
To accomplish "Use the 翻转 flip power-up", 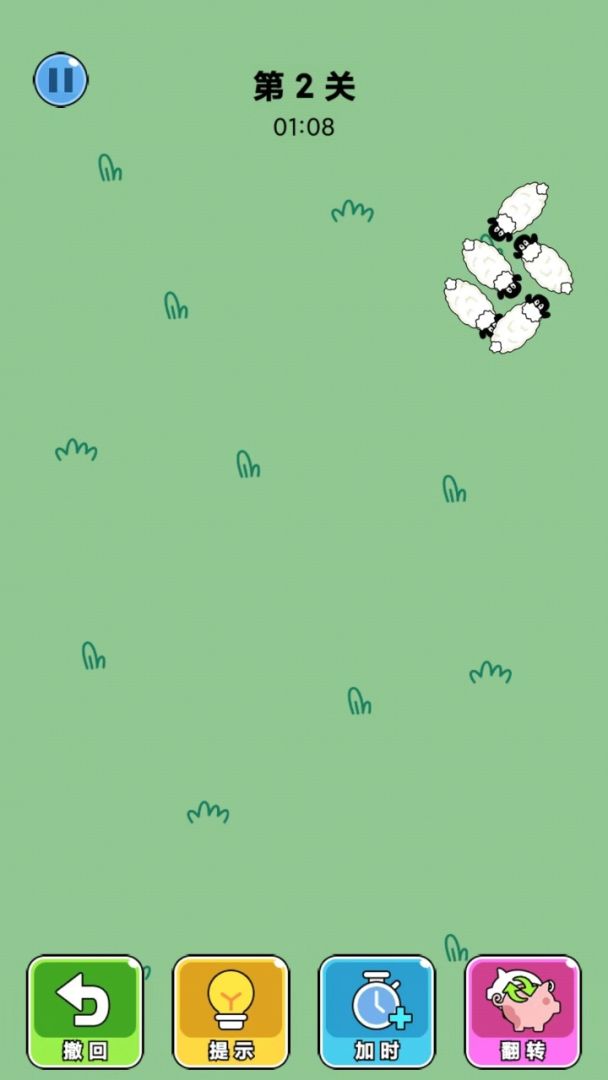I will pyautogui.click(x=523, y=1010).
